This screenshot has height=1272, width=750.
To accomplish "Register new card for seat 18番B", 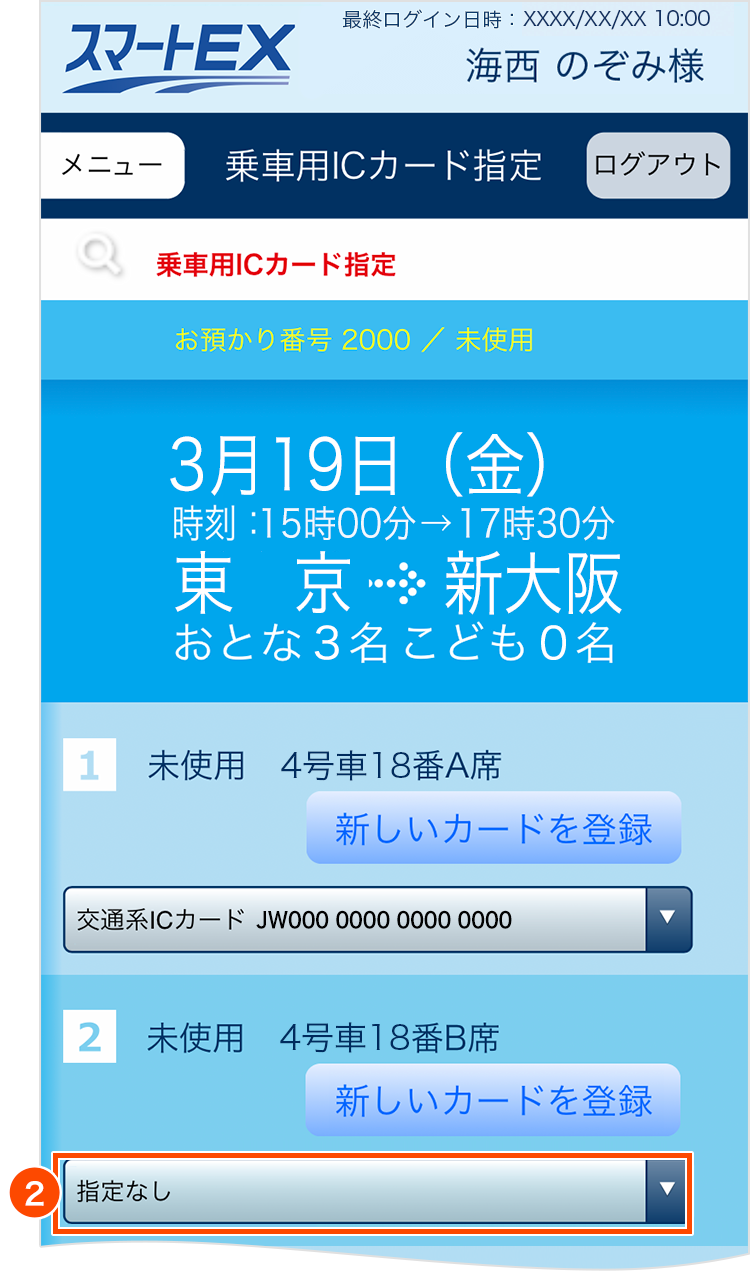I will click(493, 1100).
